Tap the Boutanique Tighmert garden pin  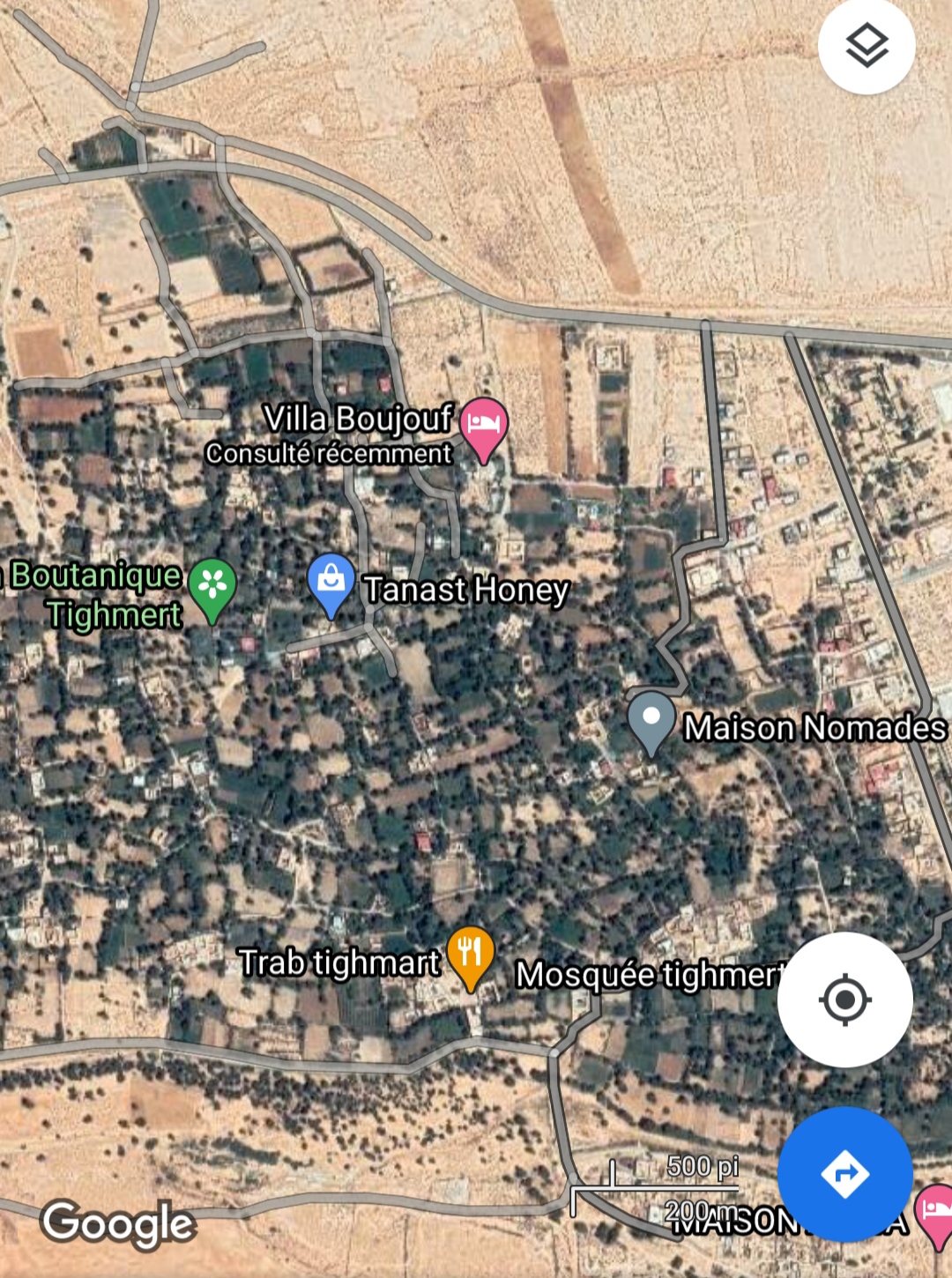click(x=212, y=586)
